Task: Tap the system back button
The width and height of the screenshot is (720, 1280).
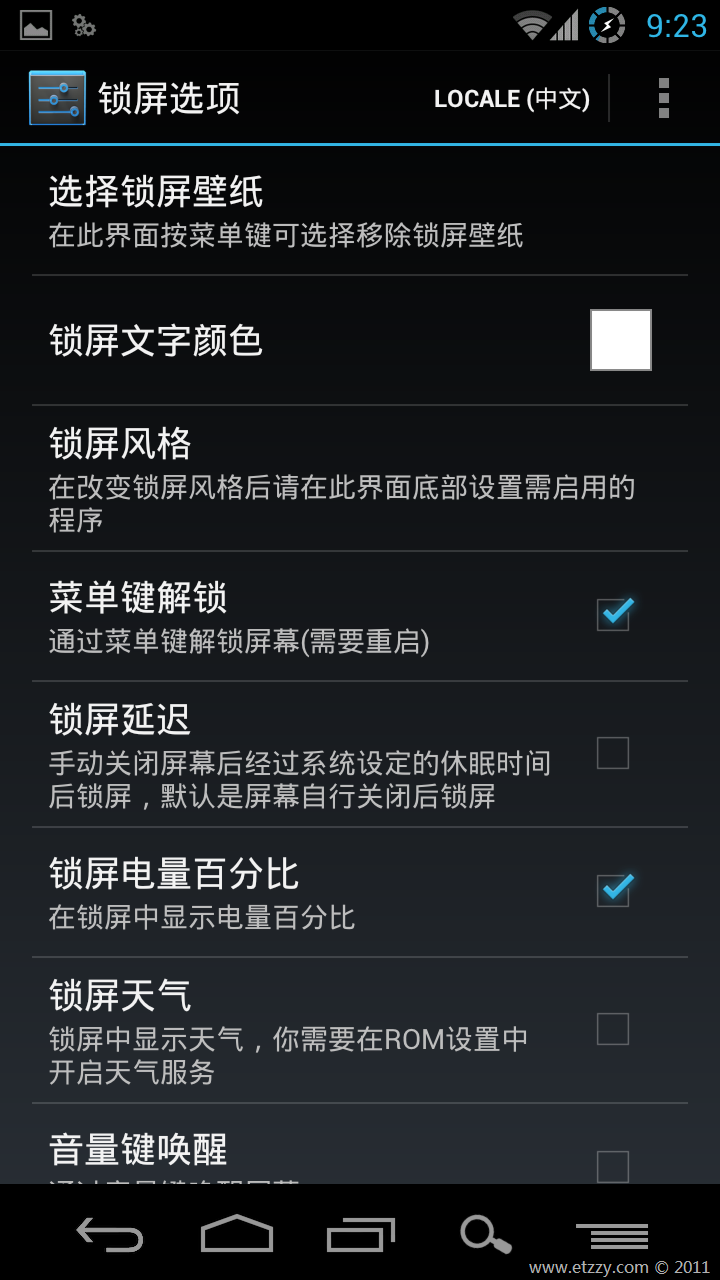Action: point(110,1235)
